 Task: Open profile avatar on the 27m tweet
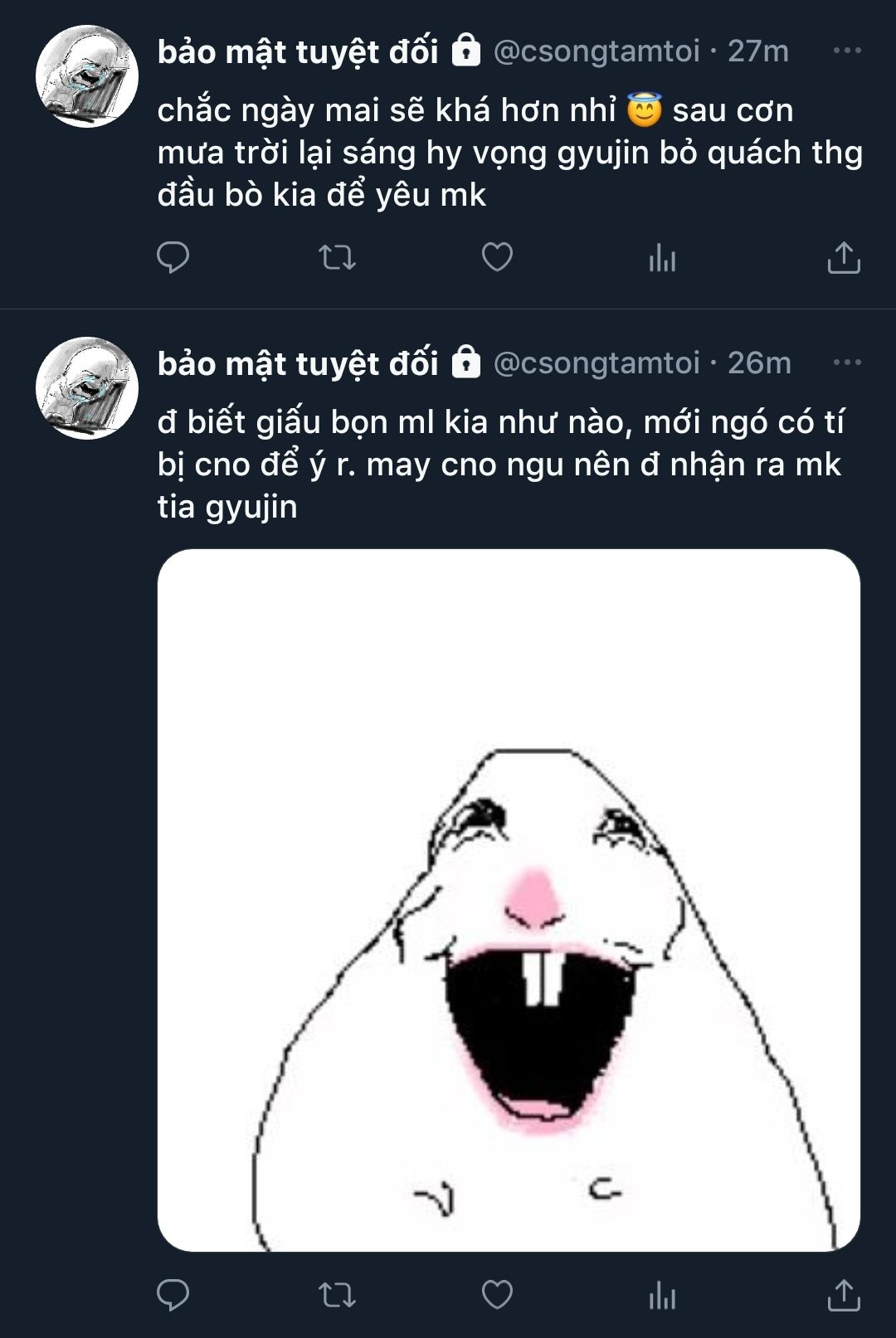coord(87,76)
